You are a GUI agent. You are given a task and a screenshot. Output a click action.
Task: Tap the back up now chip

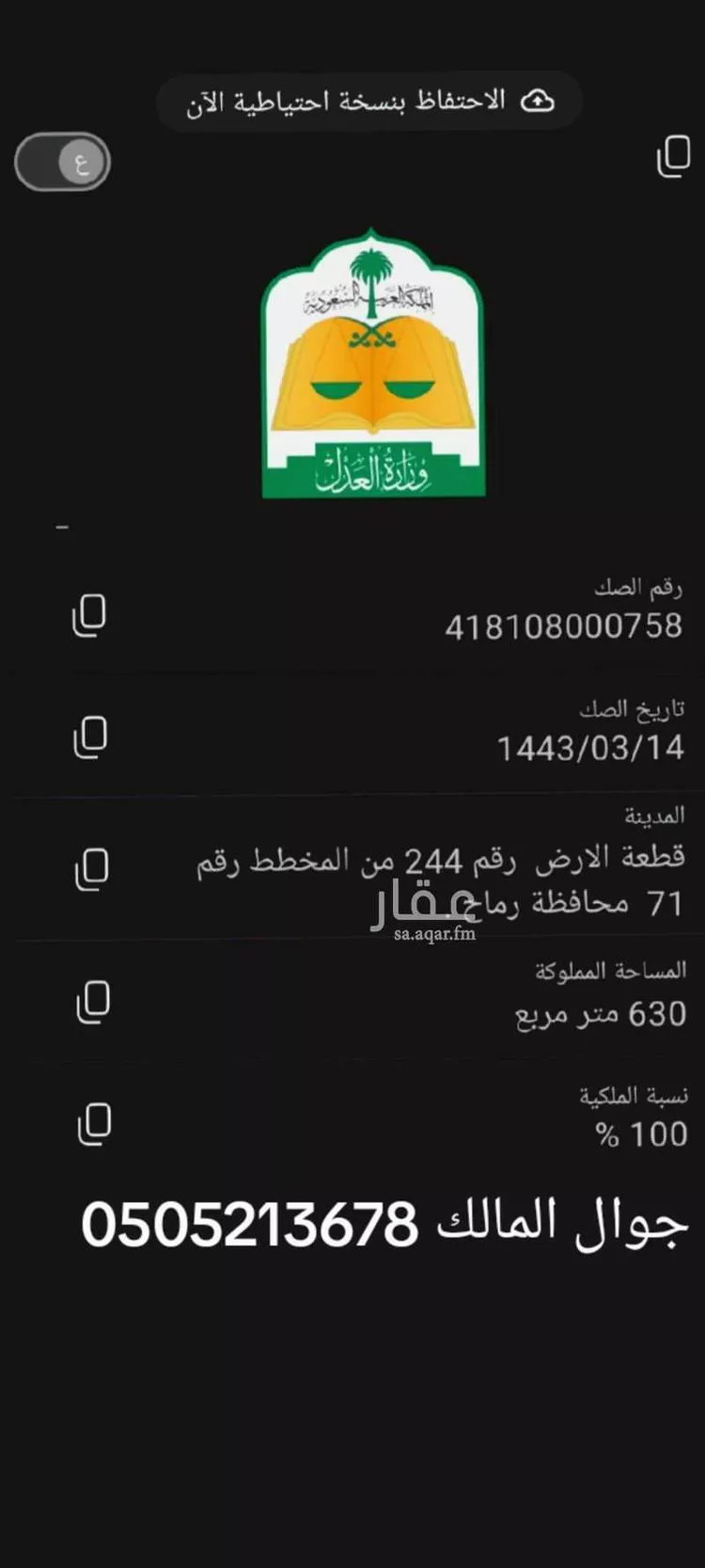[369, 102]
